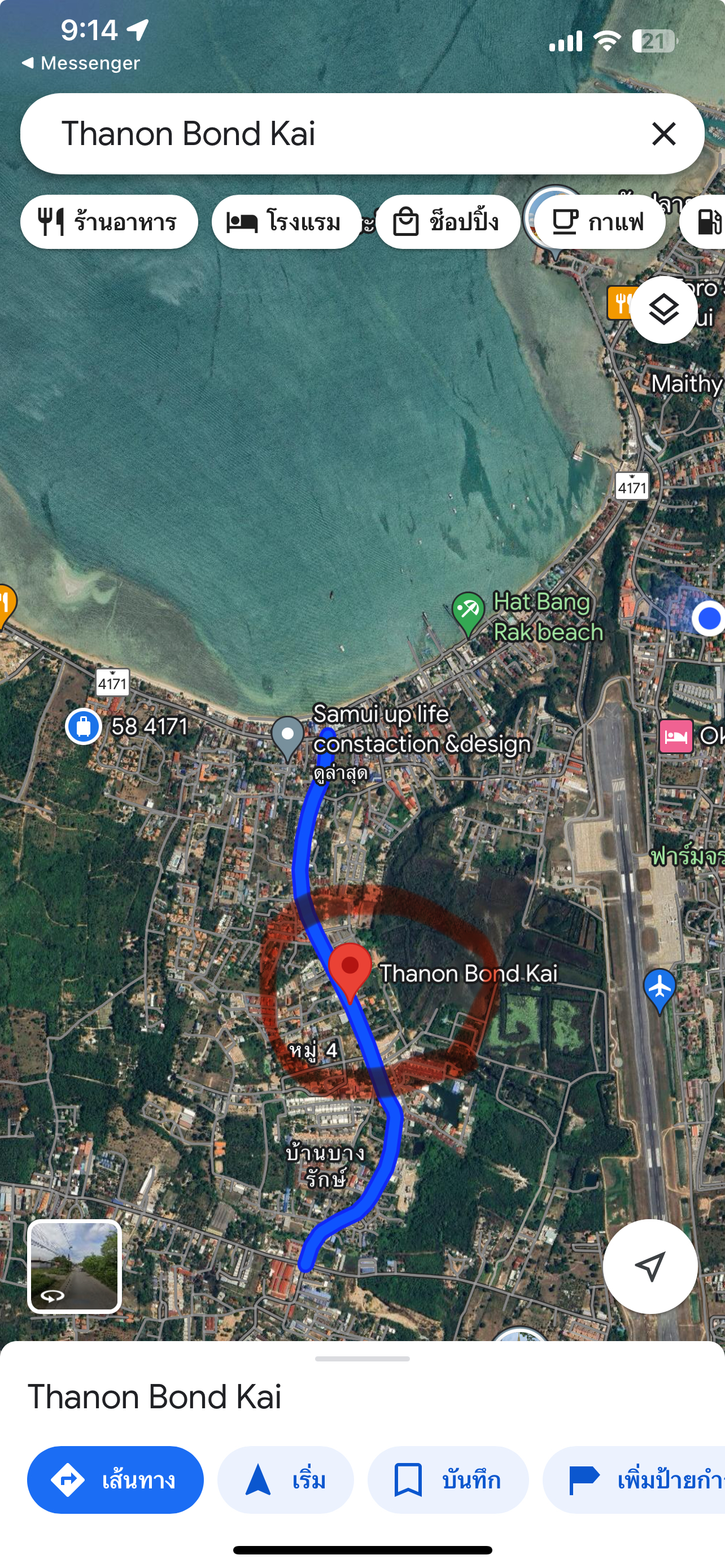Screen dimensions: 725x1568
Task: Center map on my location
Action: [649, 1266]
